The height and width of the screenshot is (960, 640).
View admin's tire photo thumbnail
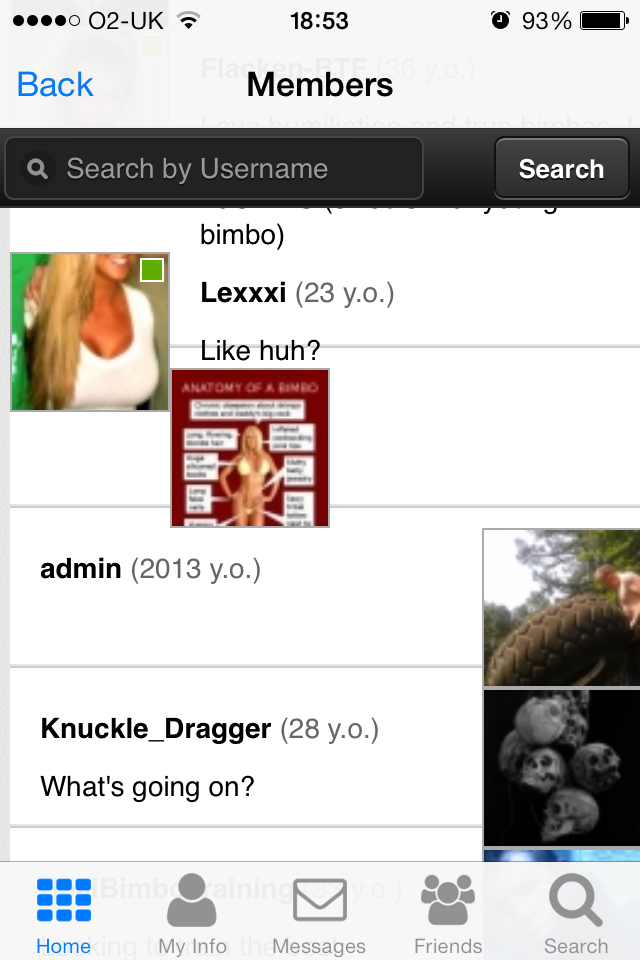[561, 607]
